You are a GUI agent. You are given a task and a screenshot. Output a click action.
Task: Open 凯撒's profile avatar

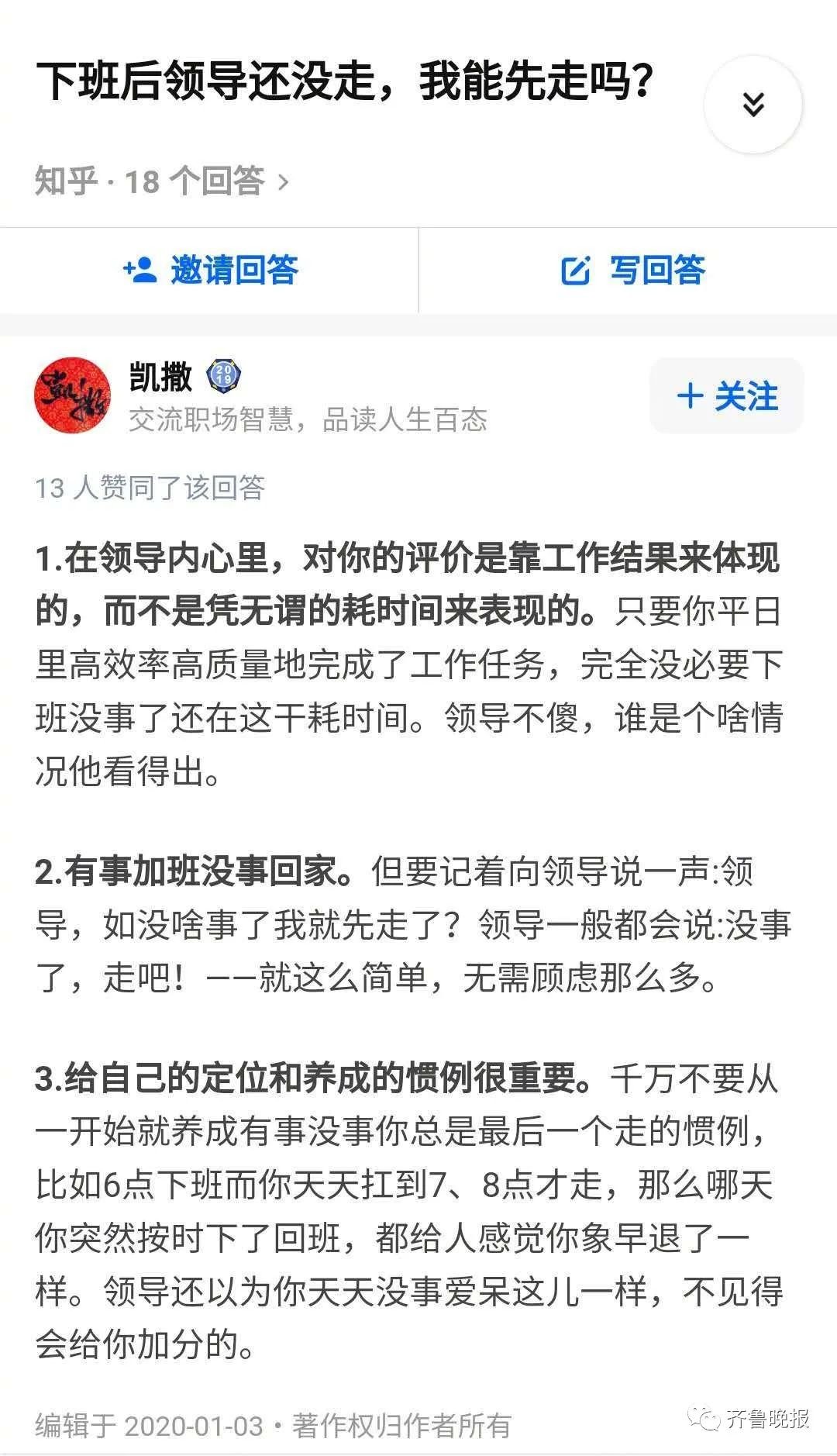point(72,395)
